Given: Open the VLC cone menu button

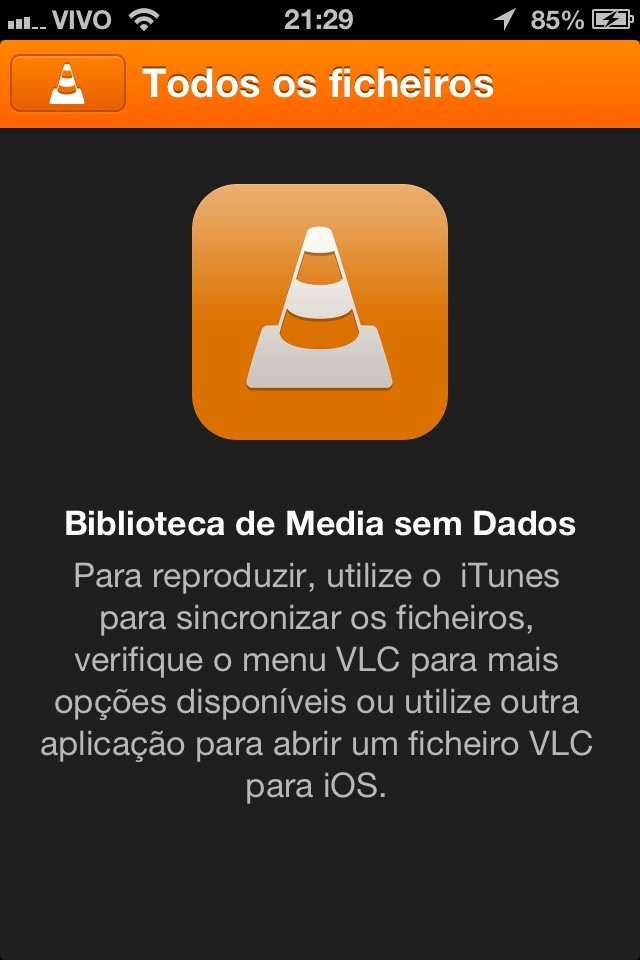Looking at the screenshot, I should click(x=68, y=83).
